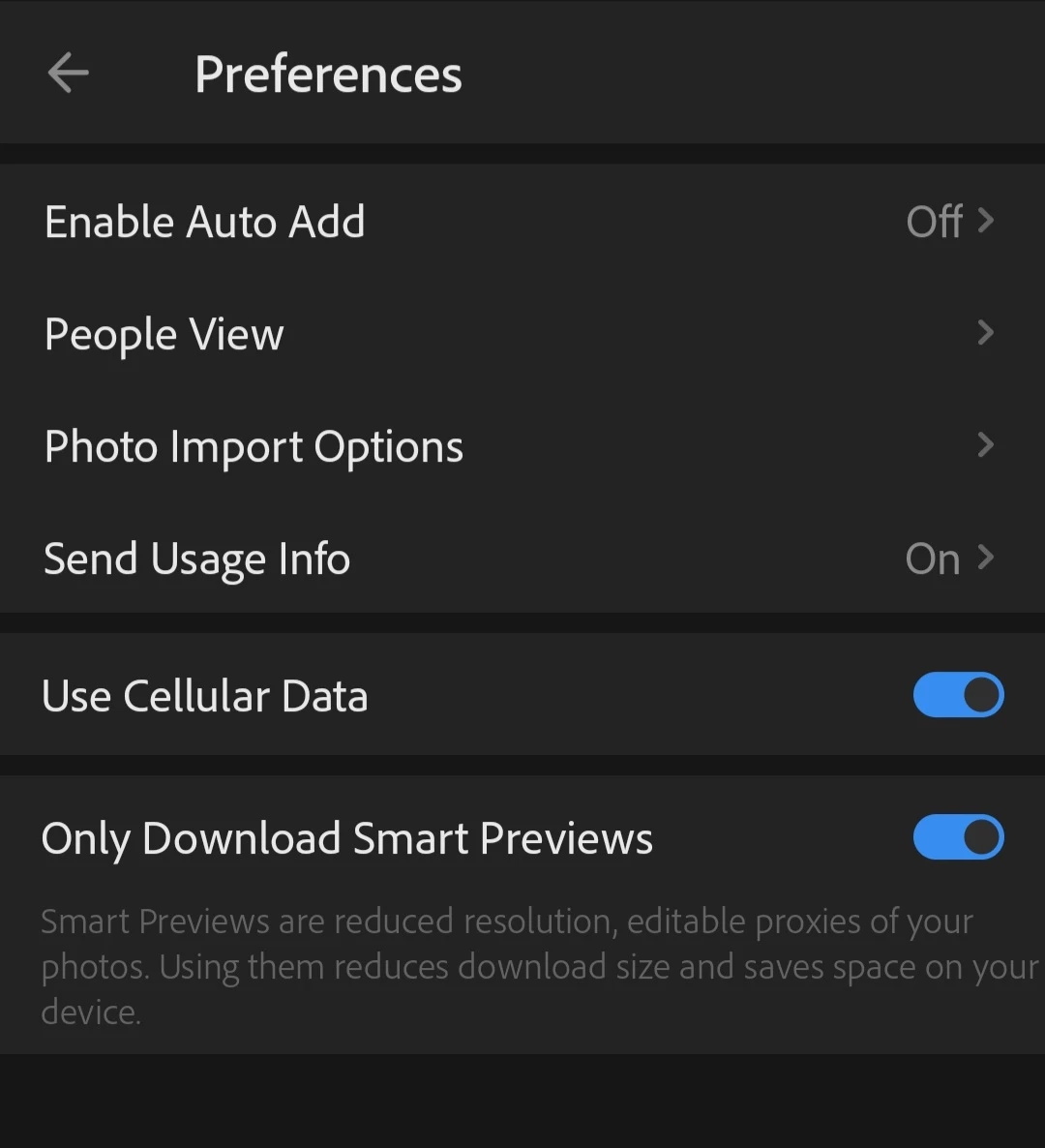Open Photo Import Options
This screenshot has width=1045, height=1148.
521,446
